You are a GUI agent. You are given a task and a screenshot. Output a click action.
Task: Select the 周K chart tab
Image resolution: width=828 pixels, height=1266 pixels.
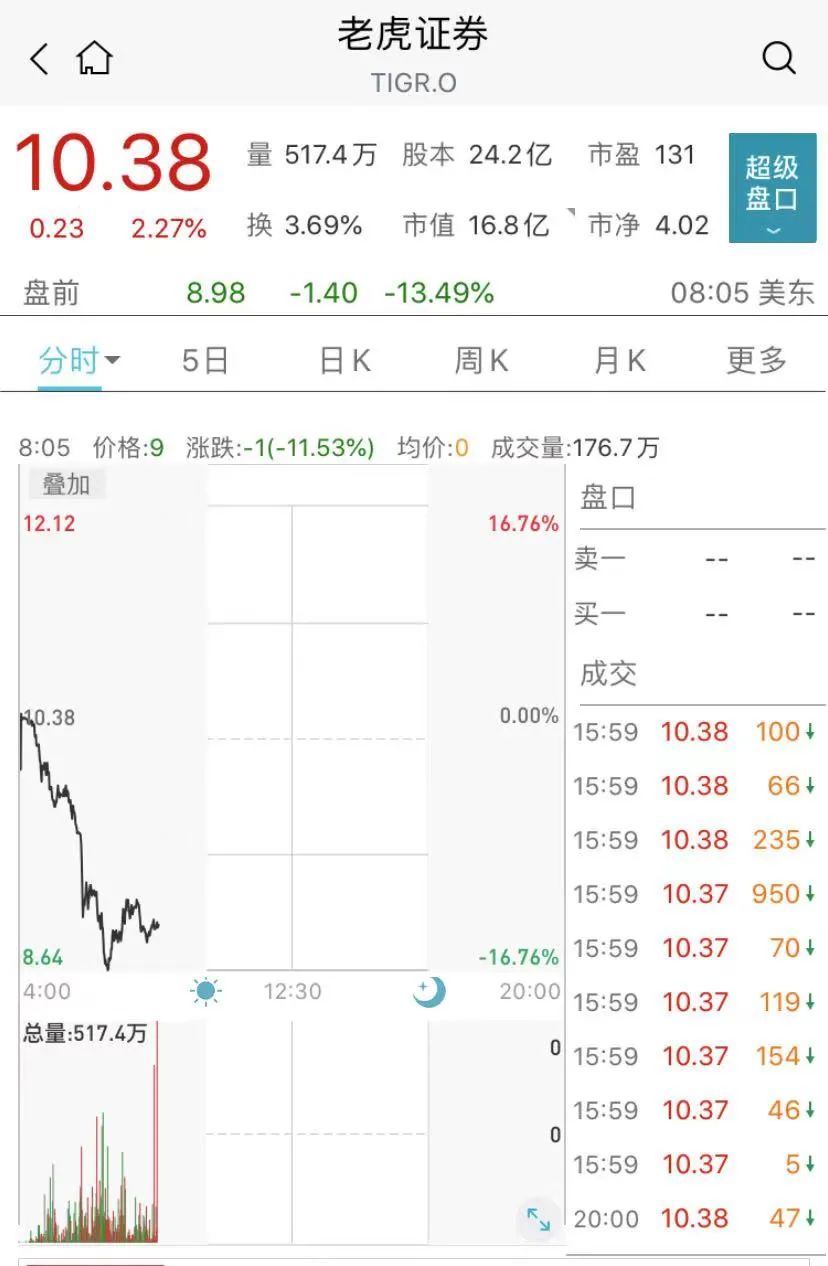coord(482,360)
